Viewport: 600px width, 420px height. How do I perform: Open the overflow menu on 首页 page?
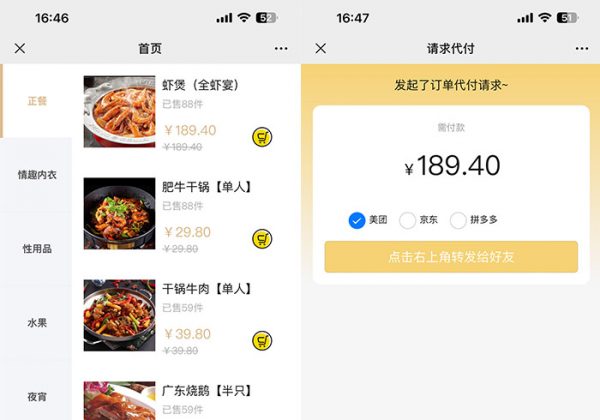[x=281, y=48]
